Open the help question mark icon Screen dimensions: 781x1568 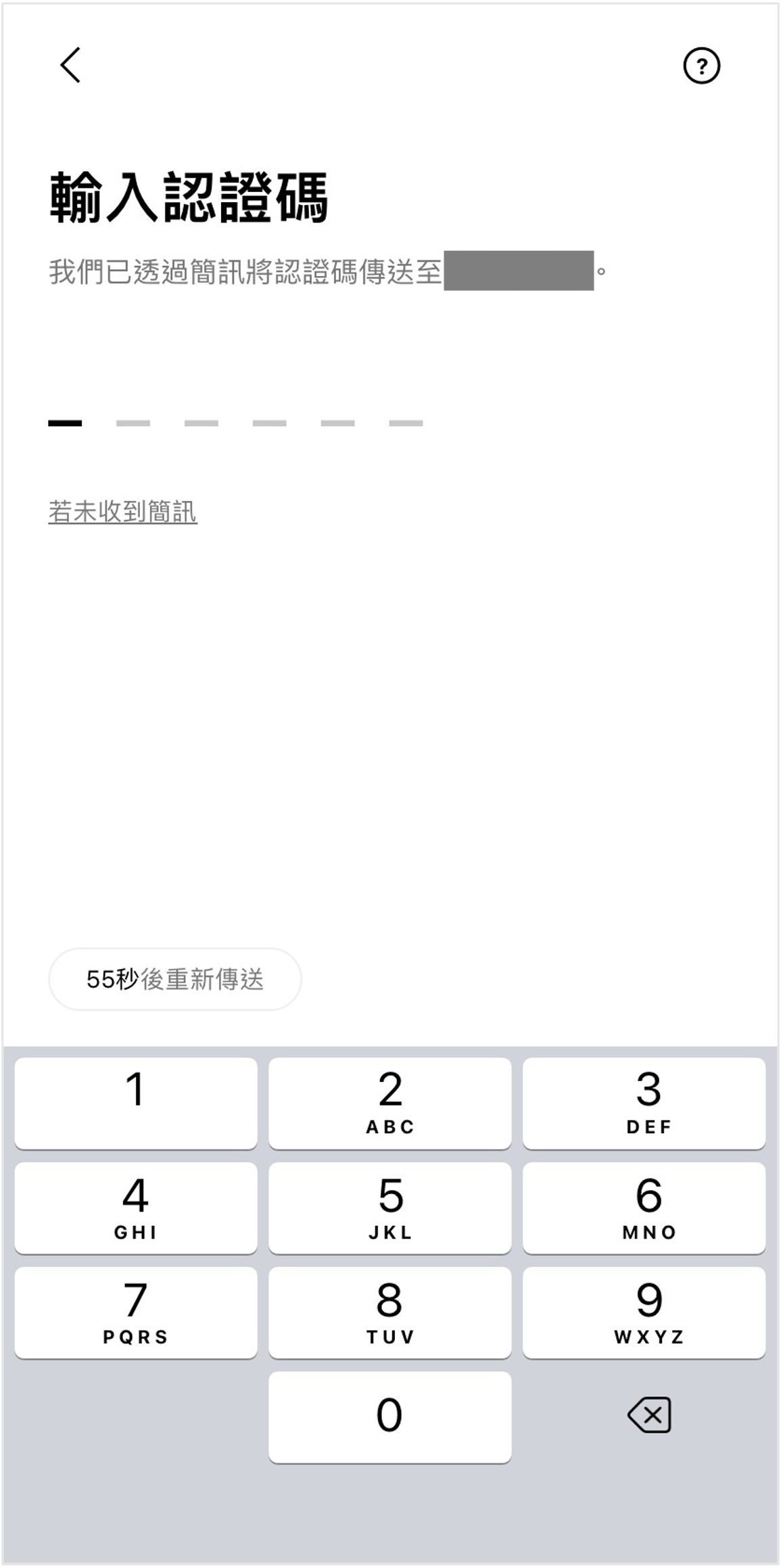[701, 66]
